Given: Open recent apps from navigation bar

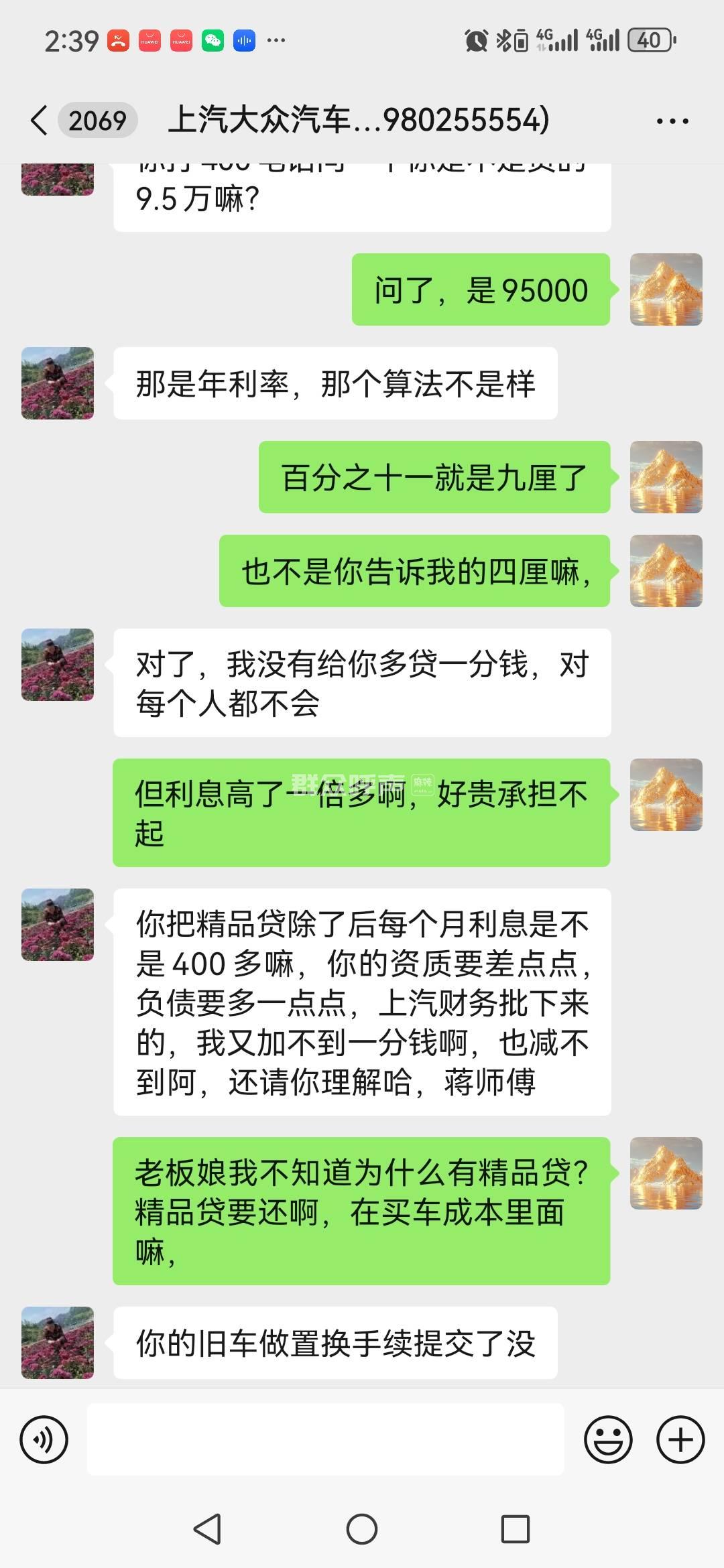Looking at the screenshot, I should pyautogui.click(x=516, y=1530).
